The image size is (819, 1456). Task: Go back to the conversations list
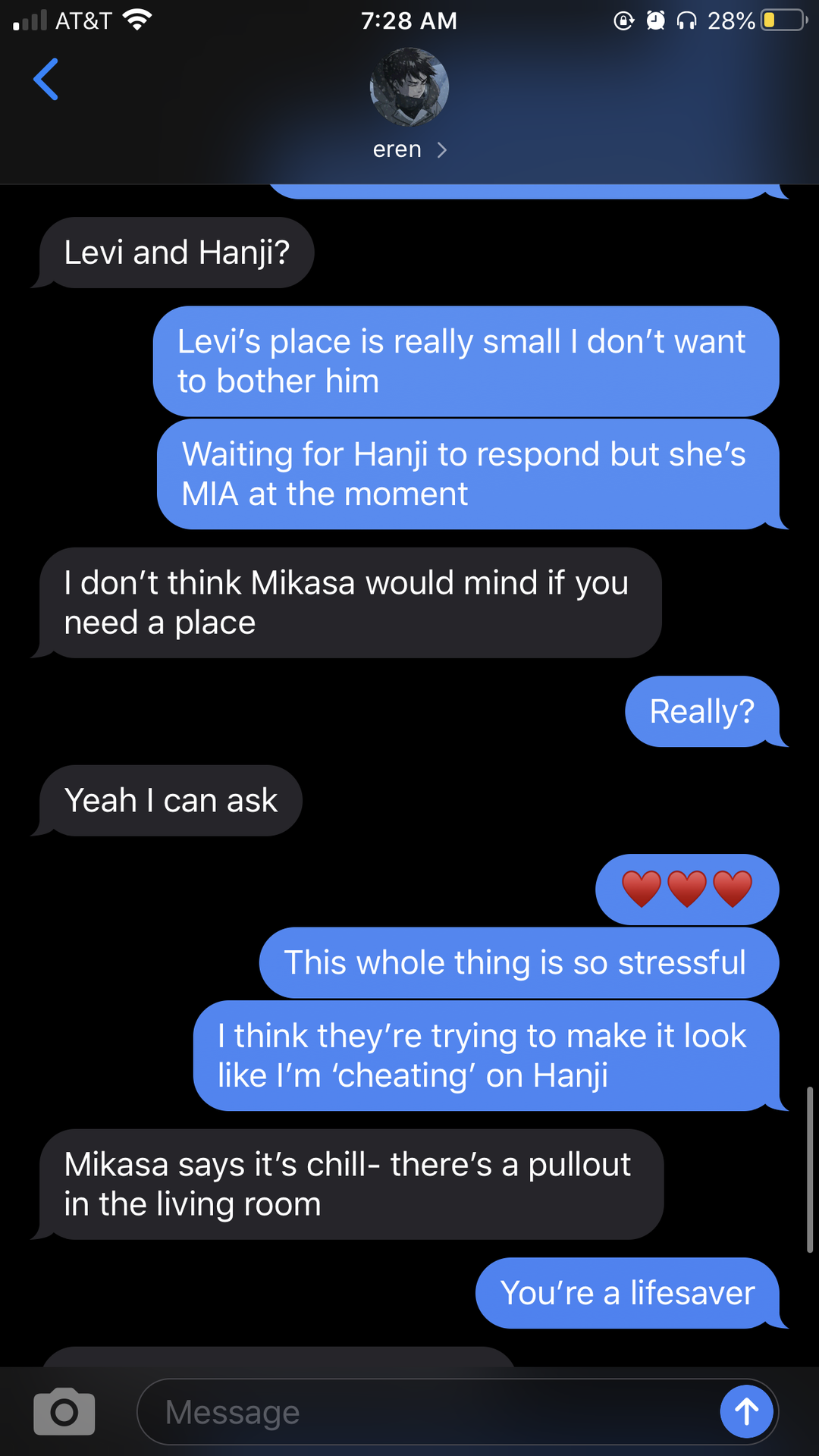(46, 80)
